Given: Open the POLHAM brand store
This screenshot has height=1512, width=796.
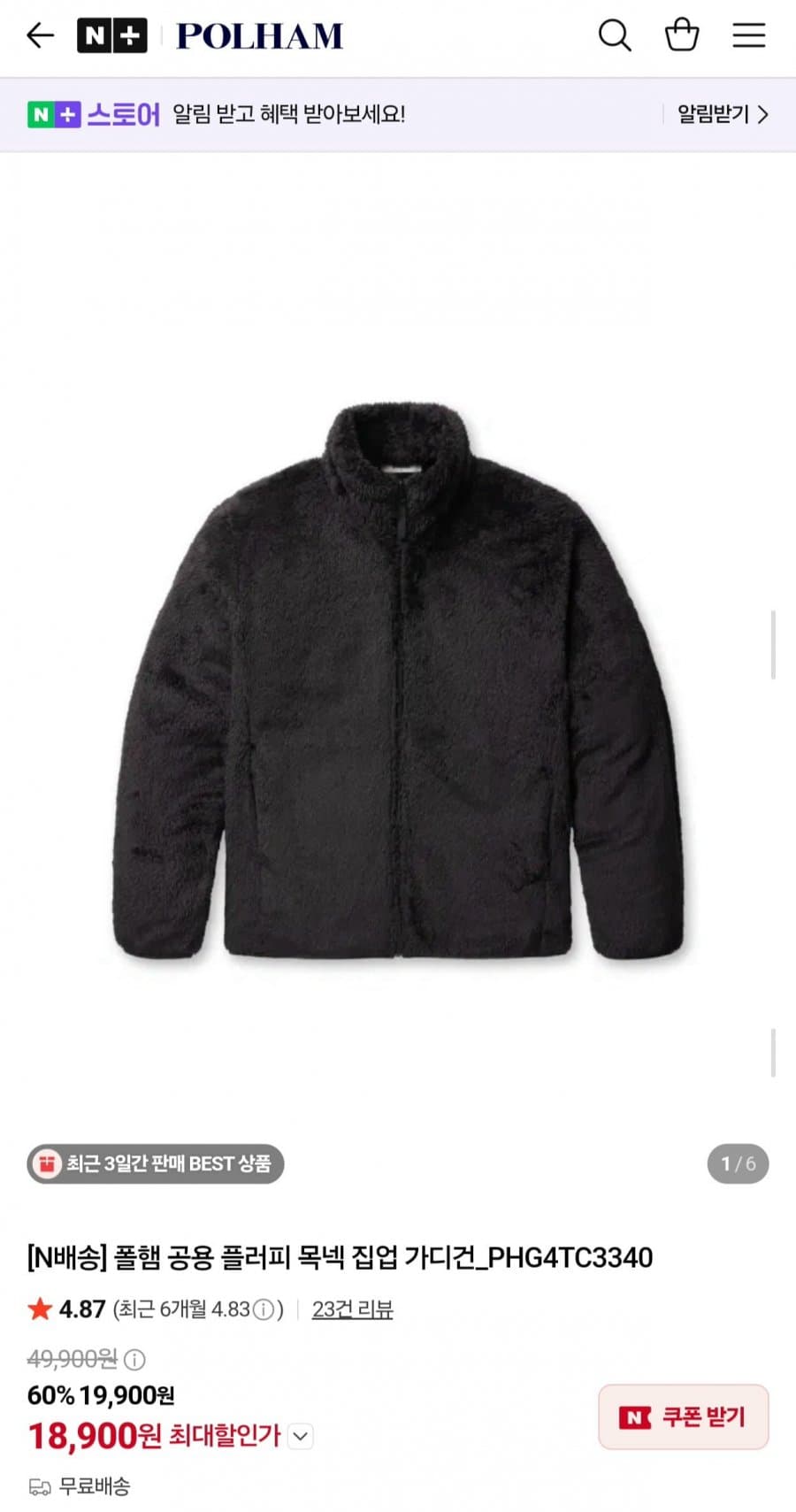Looking at the screenshot, I should pos(259,35).
